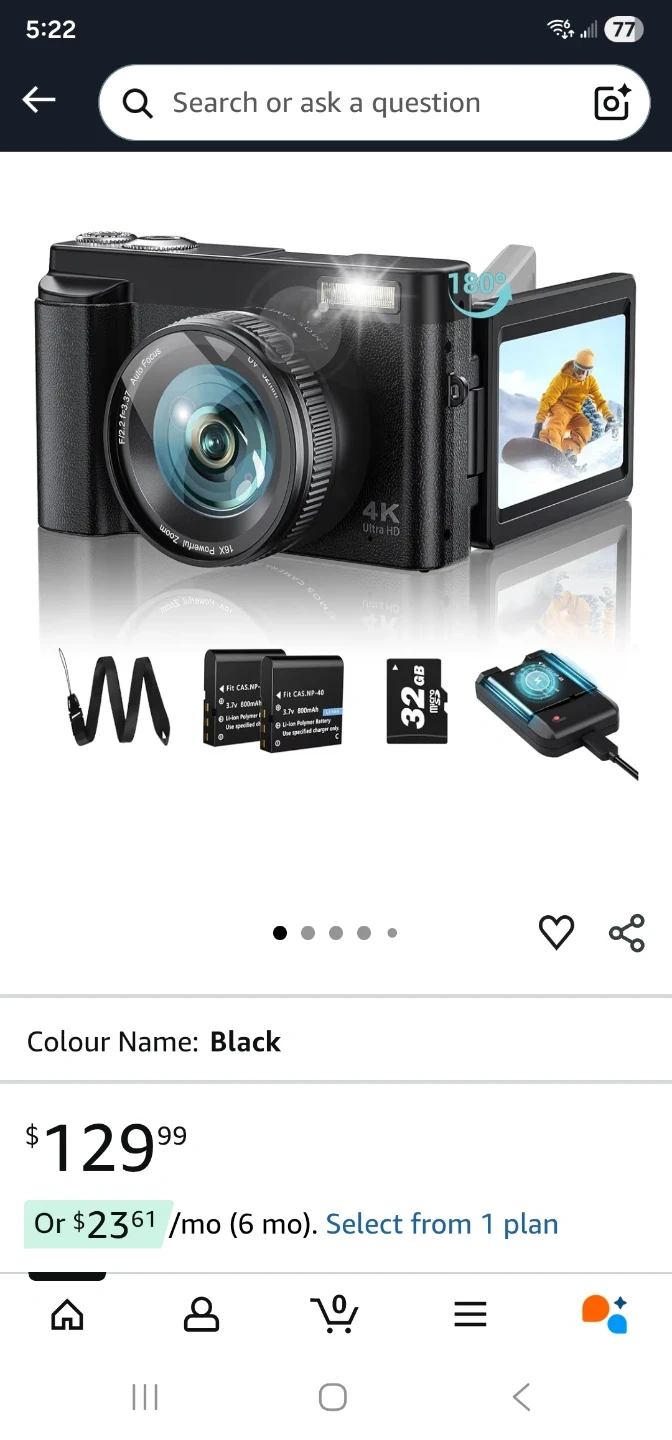Show recent apps
The width and height of the screenshot is (672, 1440).
145,1397
